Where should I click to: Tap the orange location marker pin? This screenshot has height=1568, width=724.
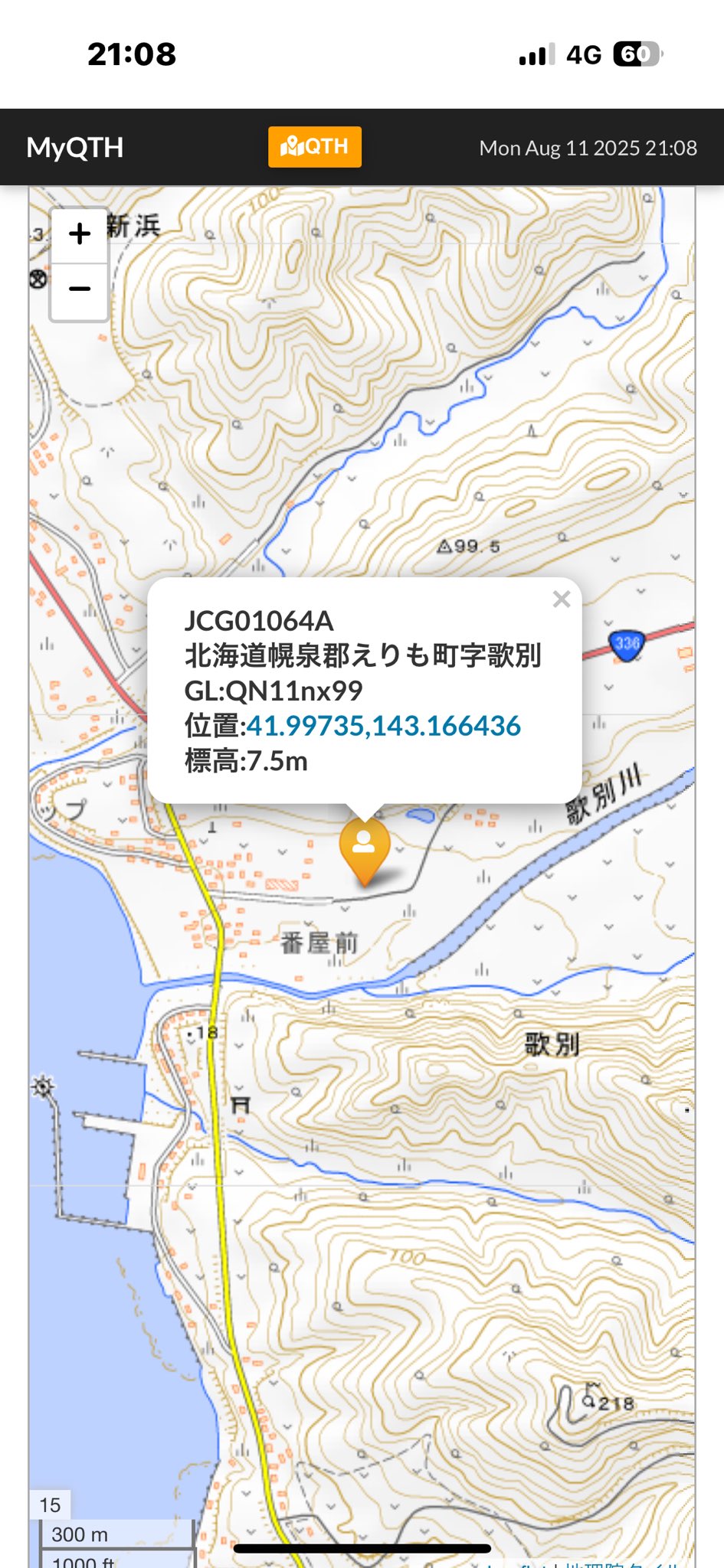365,851
